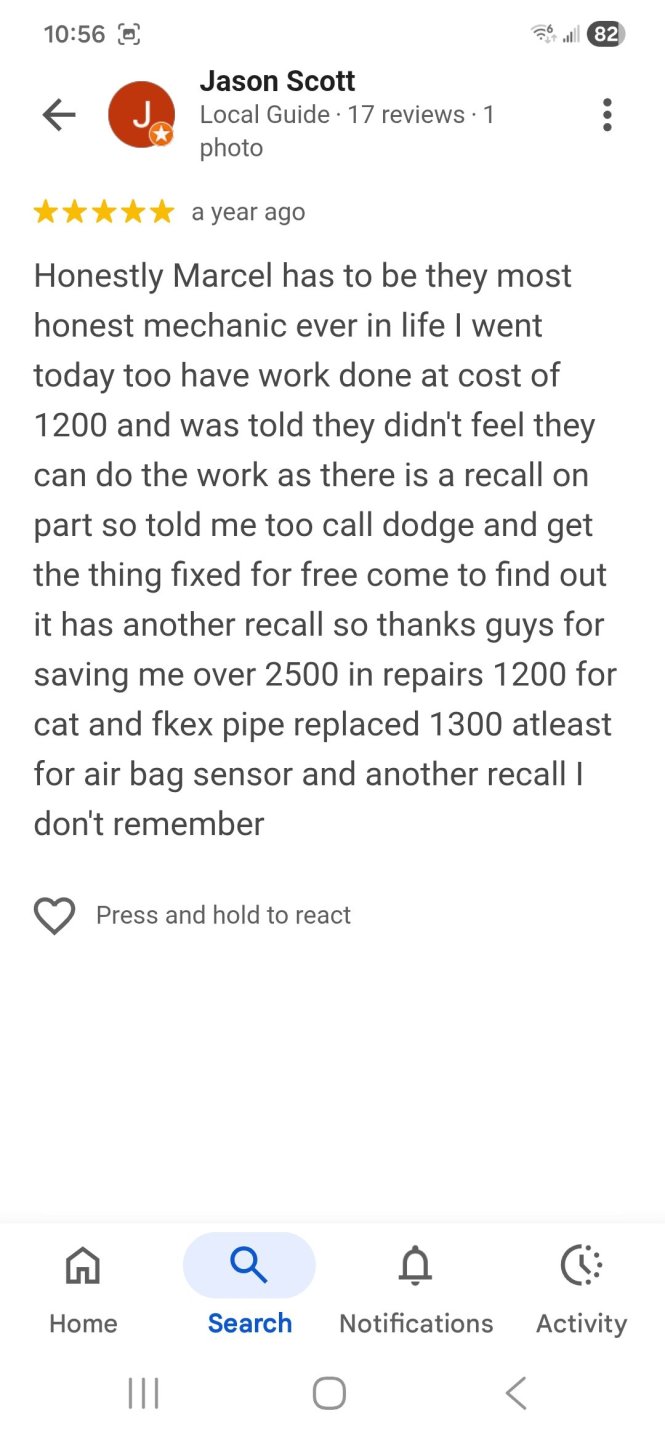Open the Notifications tab
The width and height of the screenshot is (665, 1440).
415,1287
